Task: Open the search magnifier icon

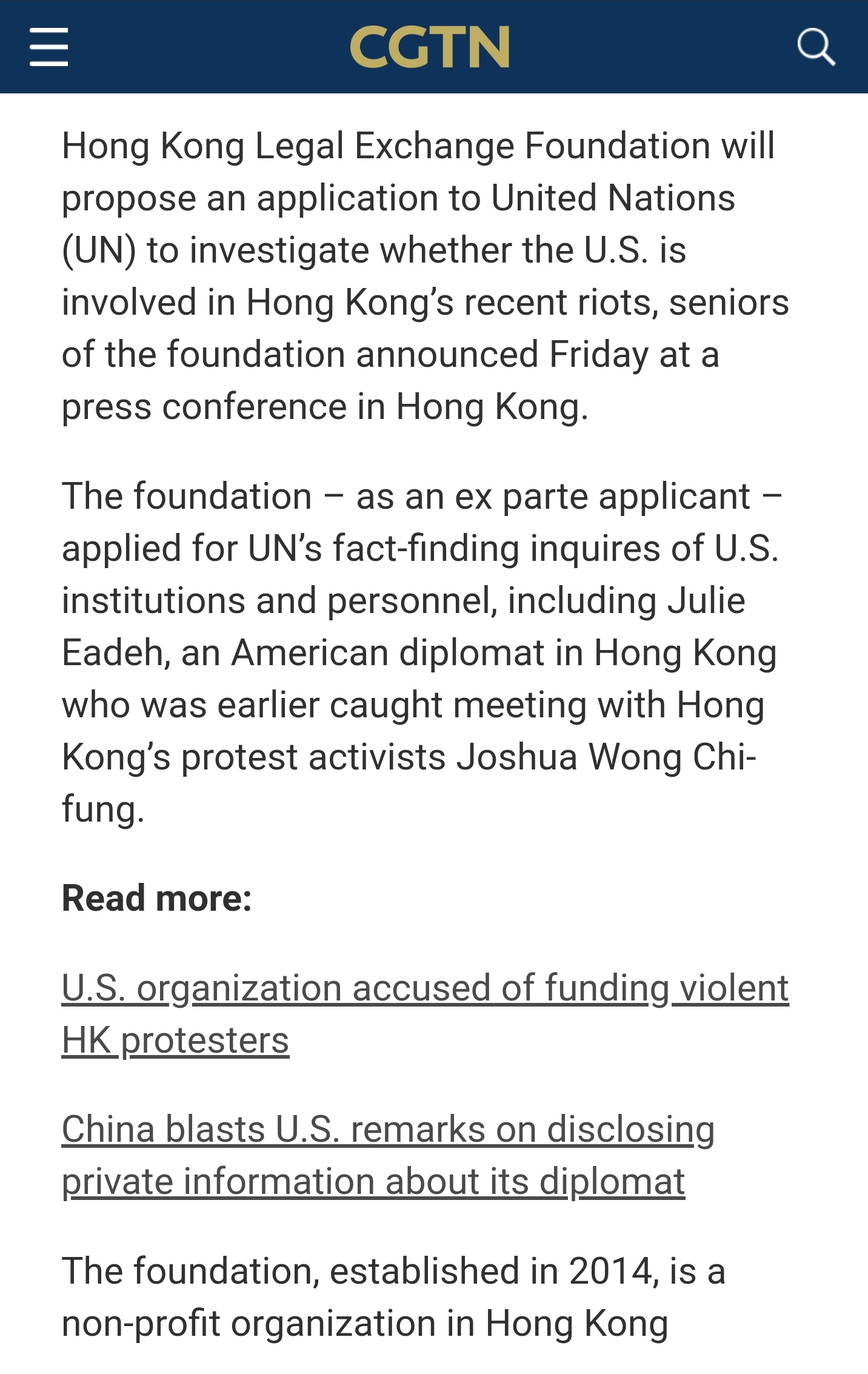Action: tap(816, 47)
